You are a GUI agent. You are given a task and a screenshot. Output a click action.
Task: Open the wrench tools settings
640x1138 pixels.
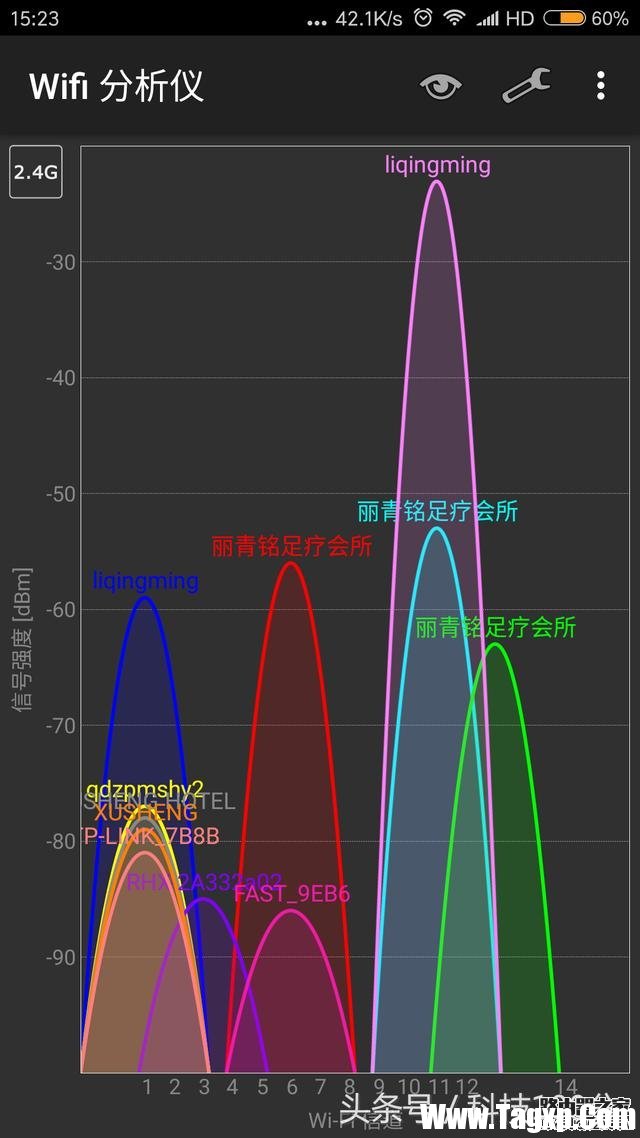tap(526, 86)
